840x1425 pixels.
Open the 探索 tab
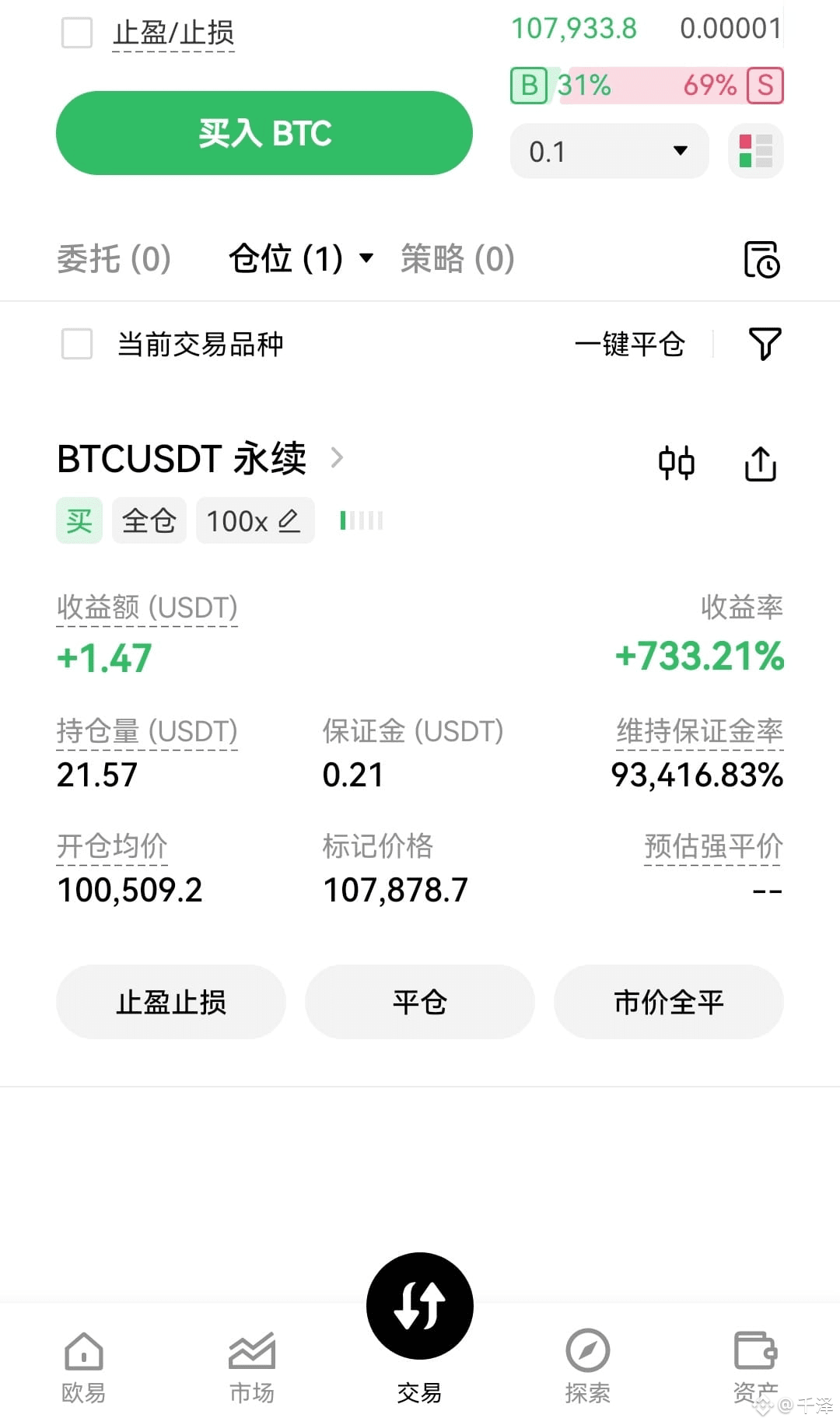[x=588, y=1367]
